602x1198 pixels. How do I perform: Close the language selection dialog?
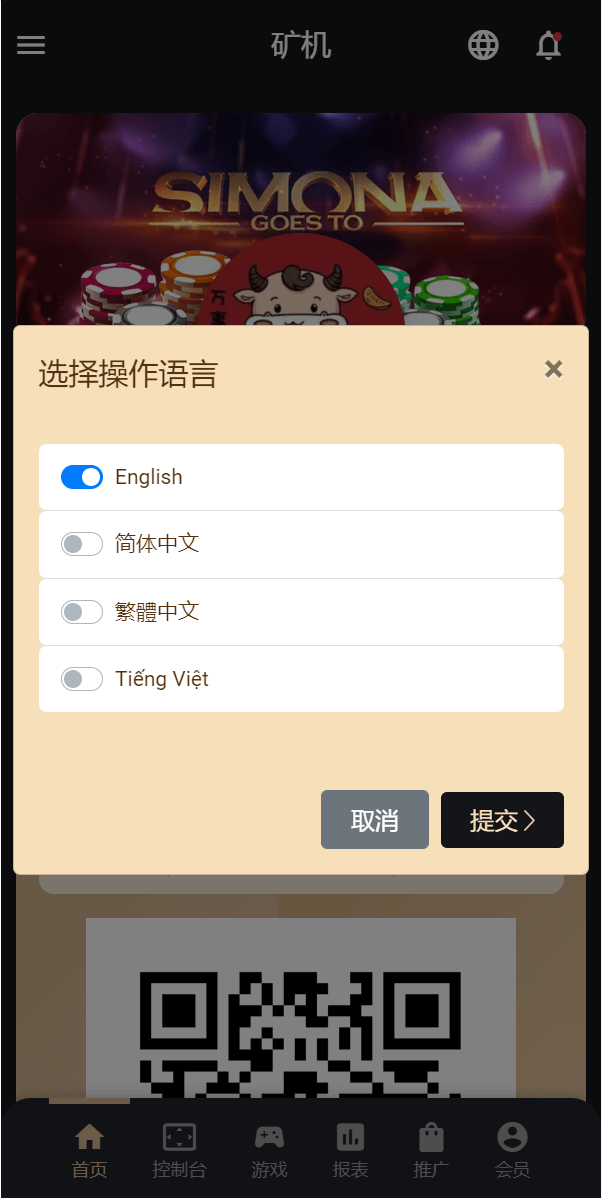[x=553, y=369]
